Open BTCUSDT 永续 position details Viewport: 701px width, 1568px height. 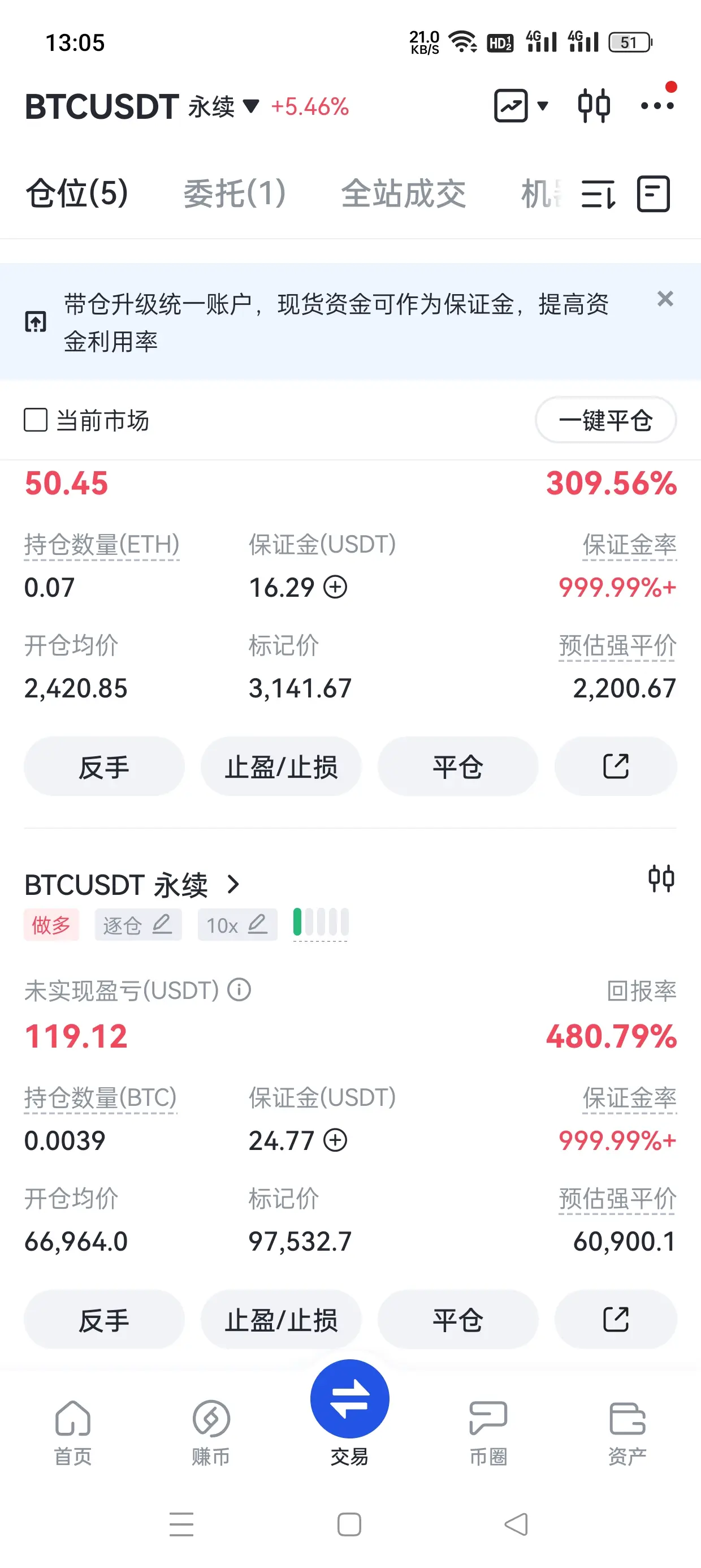coord(133,885)
